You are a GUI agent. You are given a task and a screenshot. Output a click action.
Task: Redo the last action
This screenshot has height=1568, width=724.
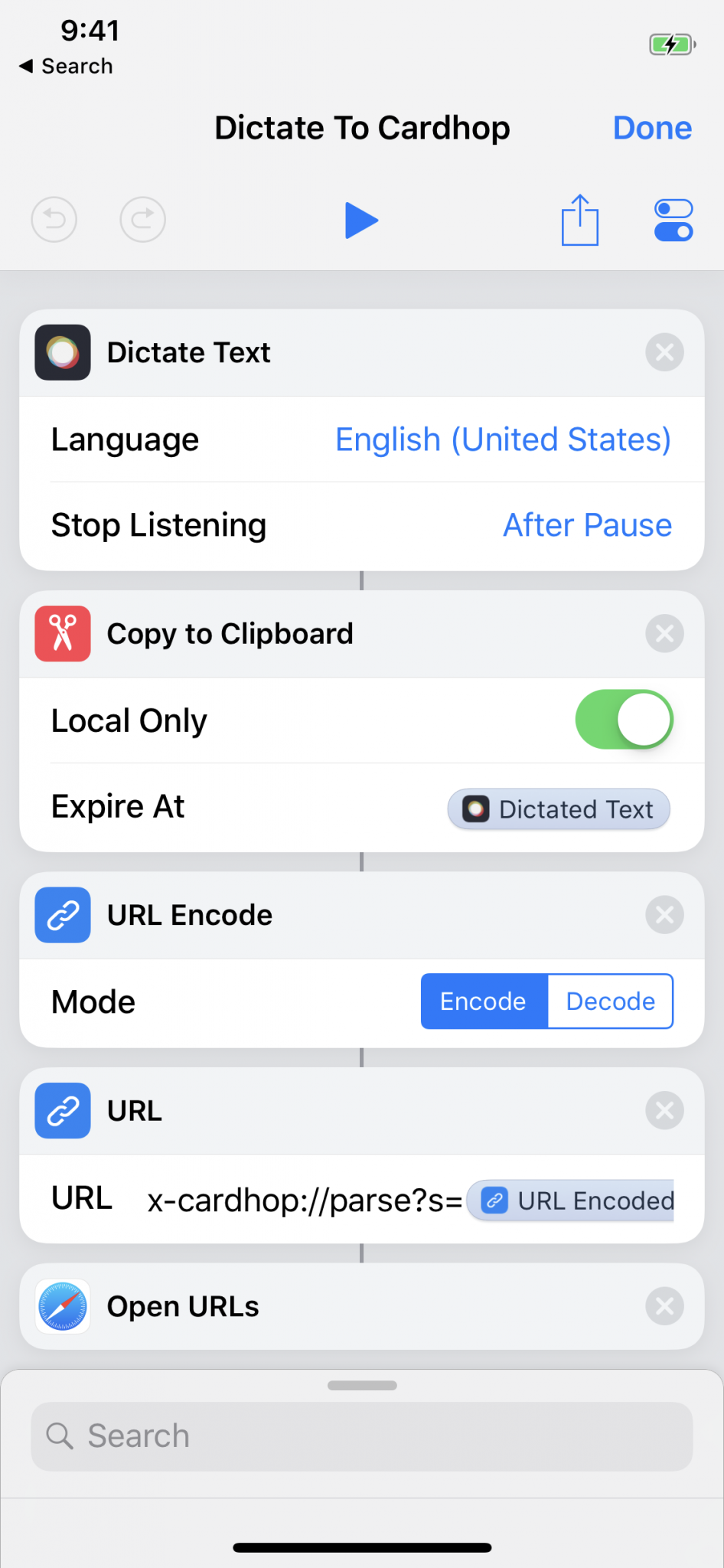(143, 220)
